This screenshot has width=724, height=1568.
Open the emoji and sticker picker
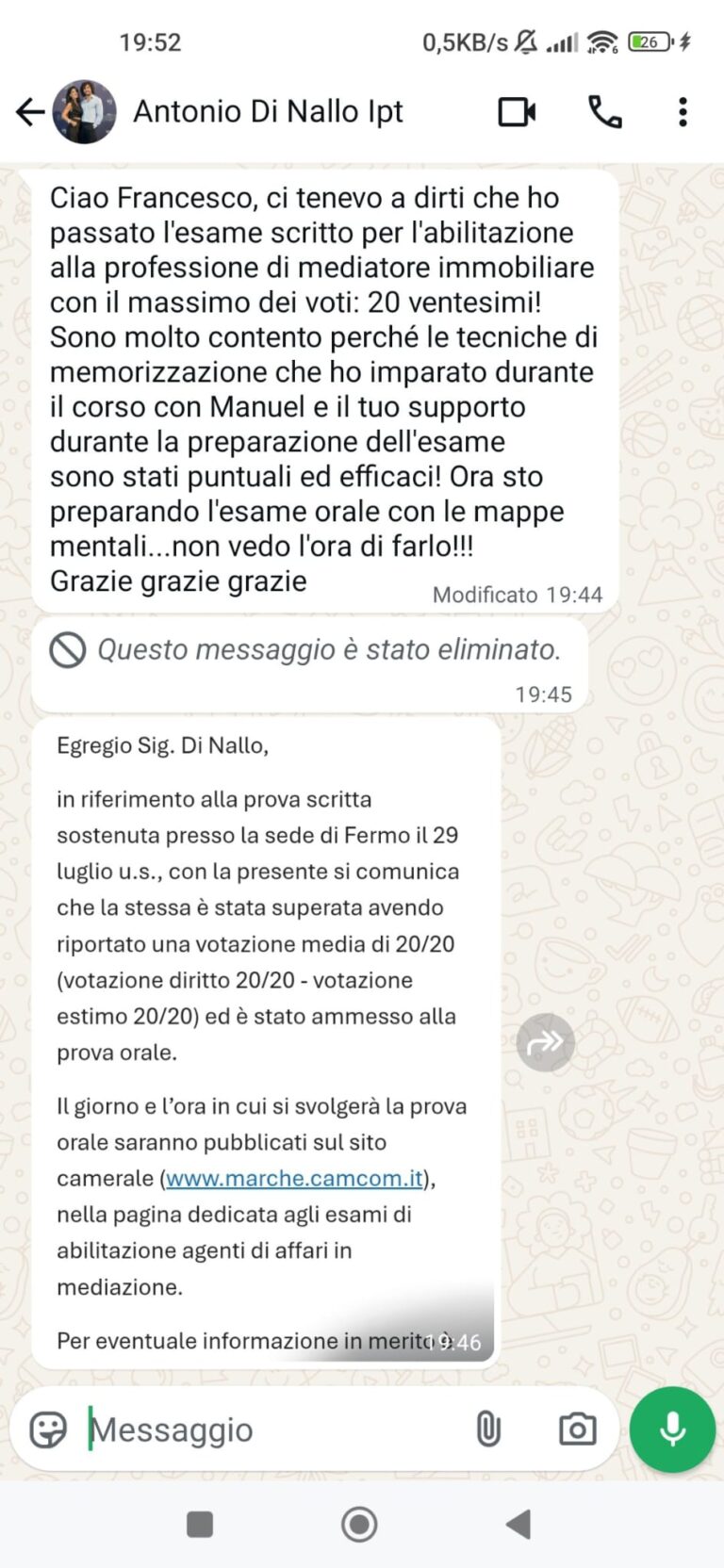click(x=48, y=1429)
